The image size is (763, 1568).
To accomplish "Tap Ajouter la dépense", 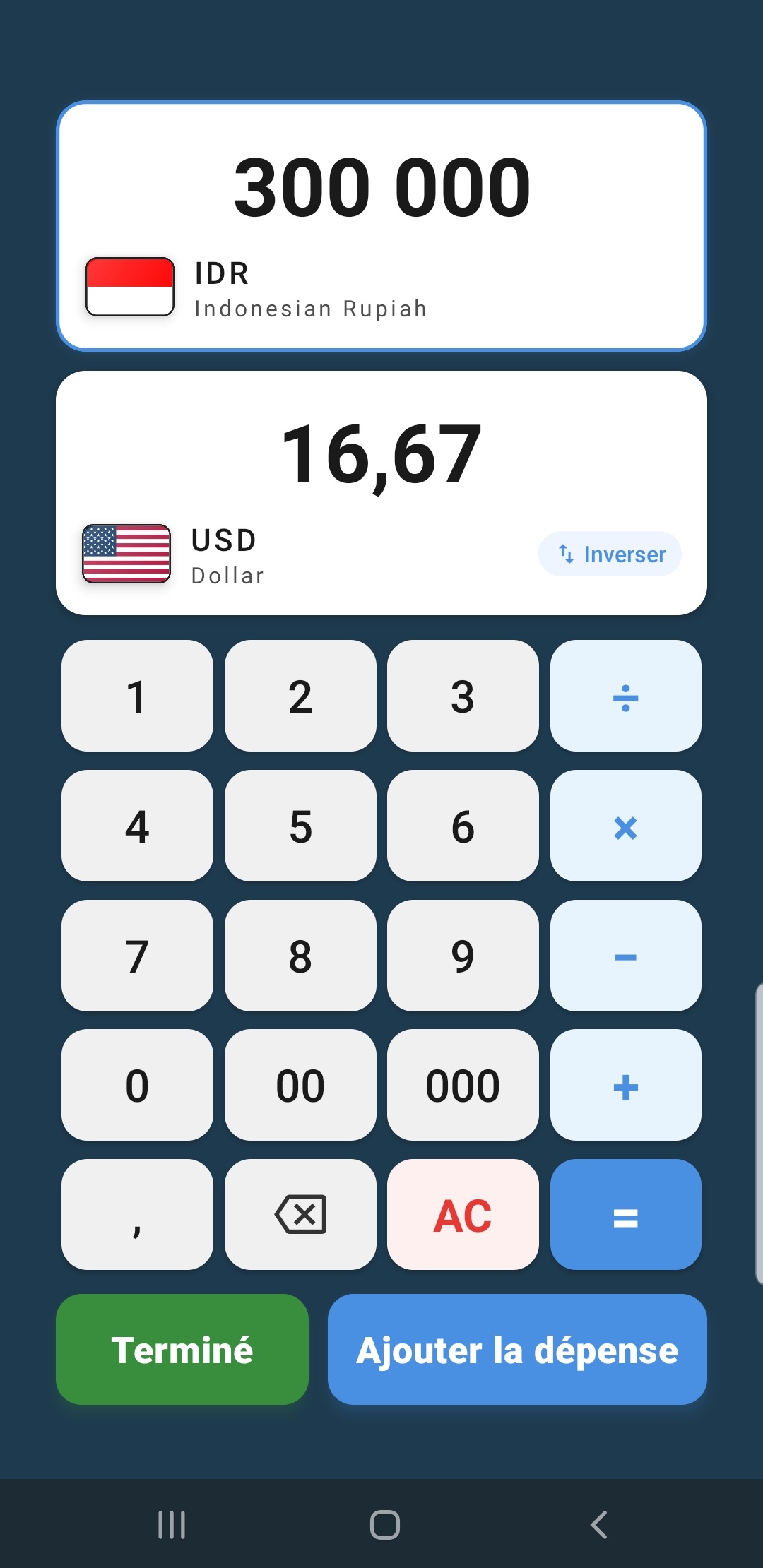I will (x=517, y=1349).
